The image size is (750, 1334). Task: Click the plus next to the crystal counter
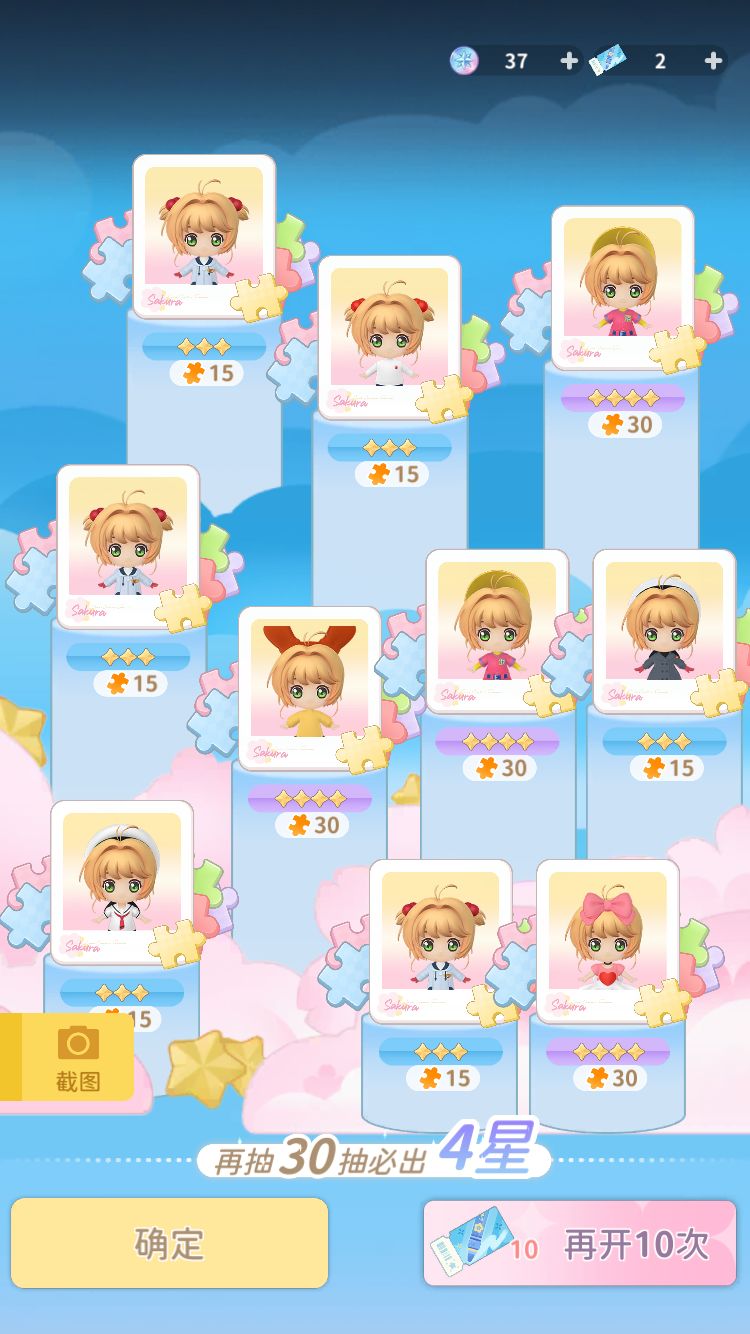567,61
